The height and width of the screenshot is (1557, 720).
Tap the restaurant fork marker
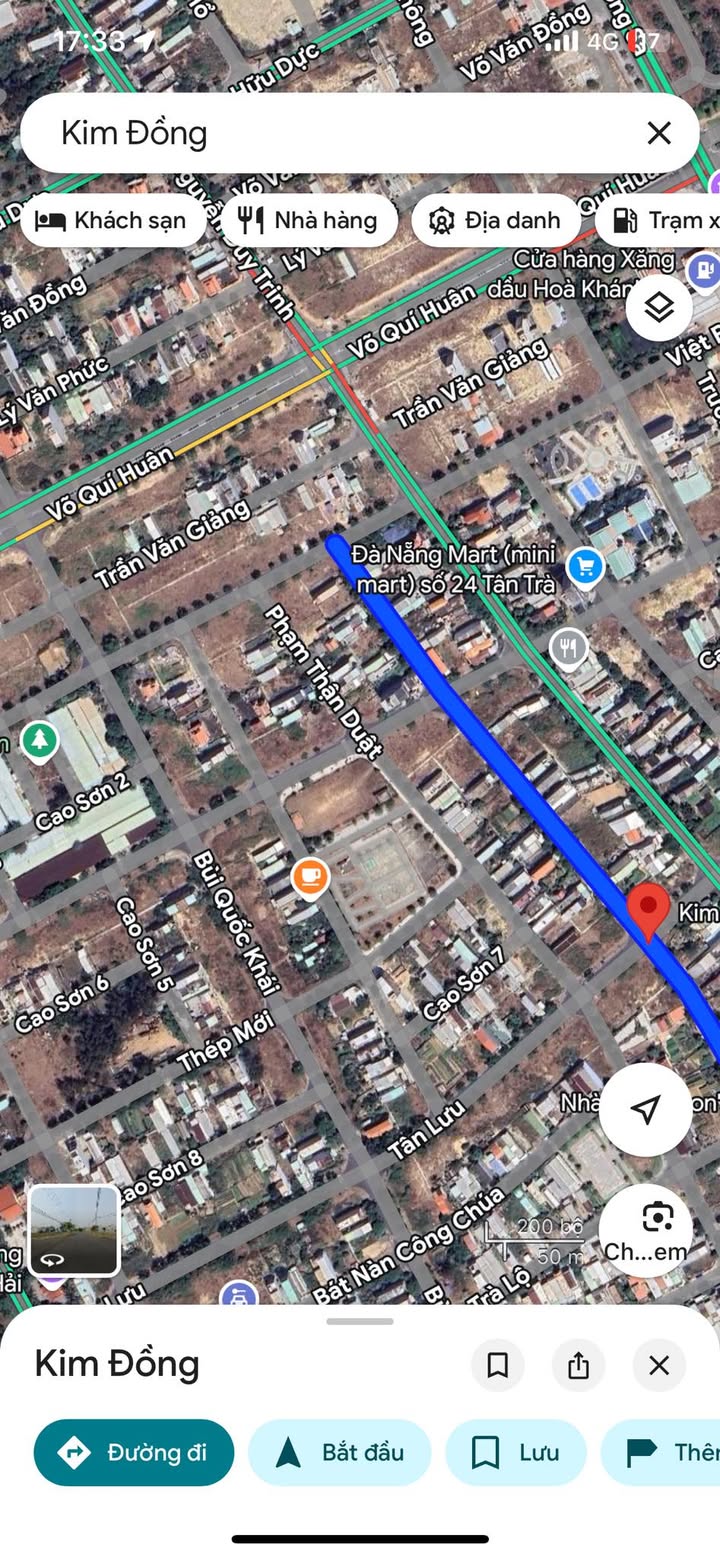click(568, 648)
